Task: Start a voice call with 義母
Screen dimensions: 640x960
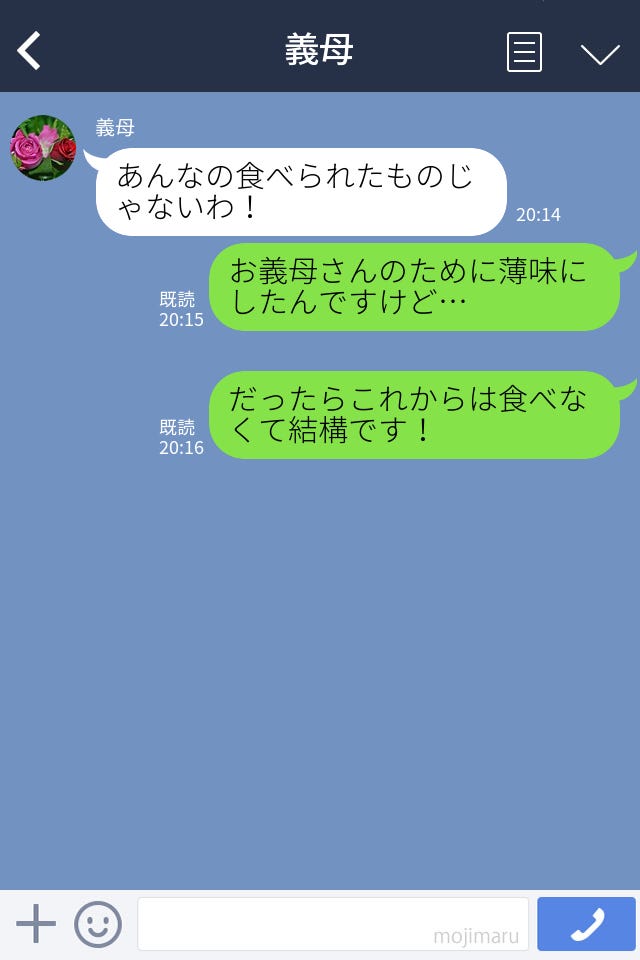Action: pos(586,924)
